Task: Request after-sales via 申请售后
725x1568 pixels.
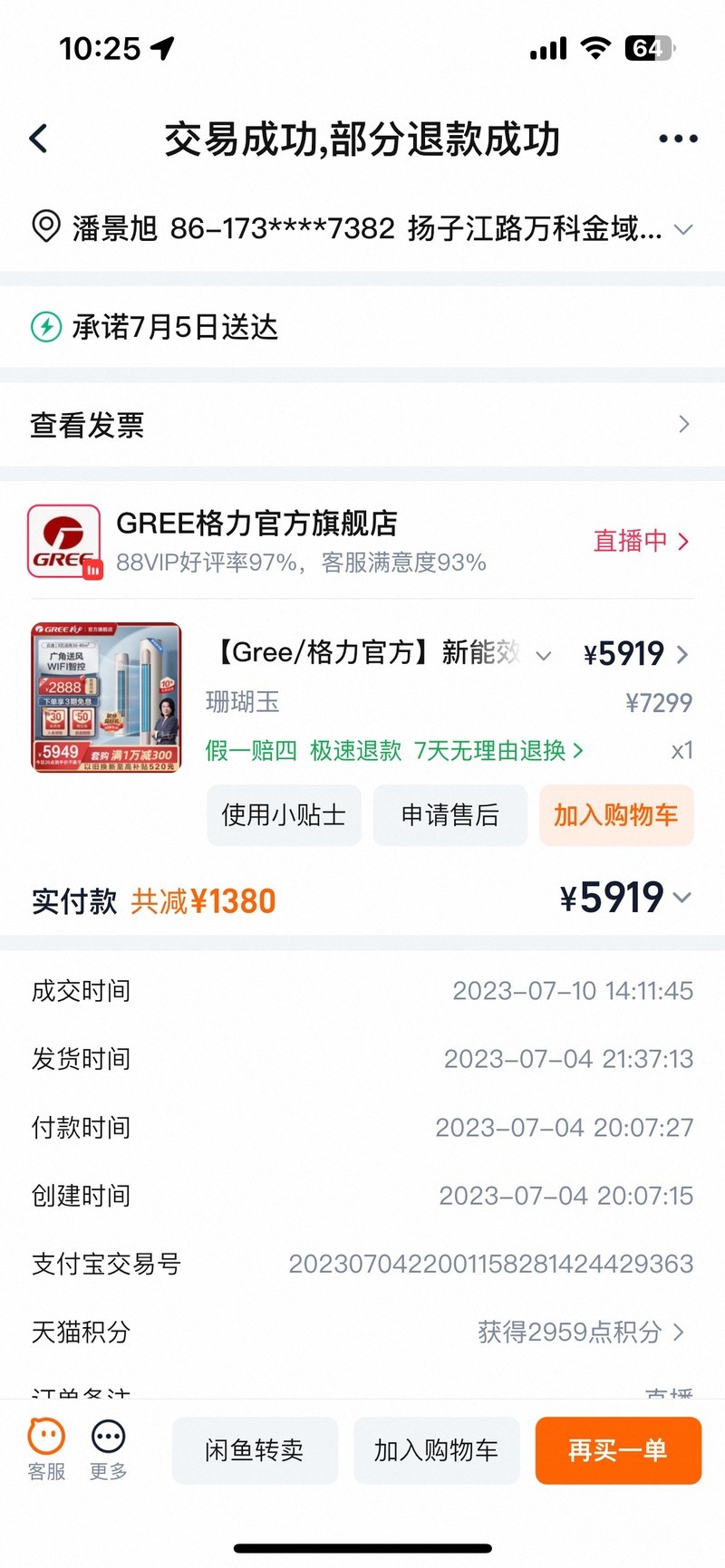Action: click(x=450, y=815)
